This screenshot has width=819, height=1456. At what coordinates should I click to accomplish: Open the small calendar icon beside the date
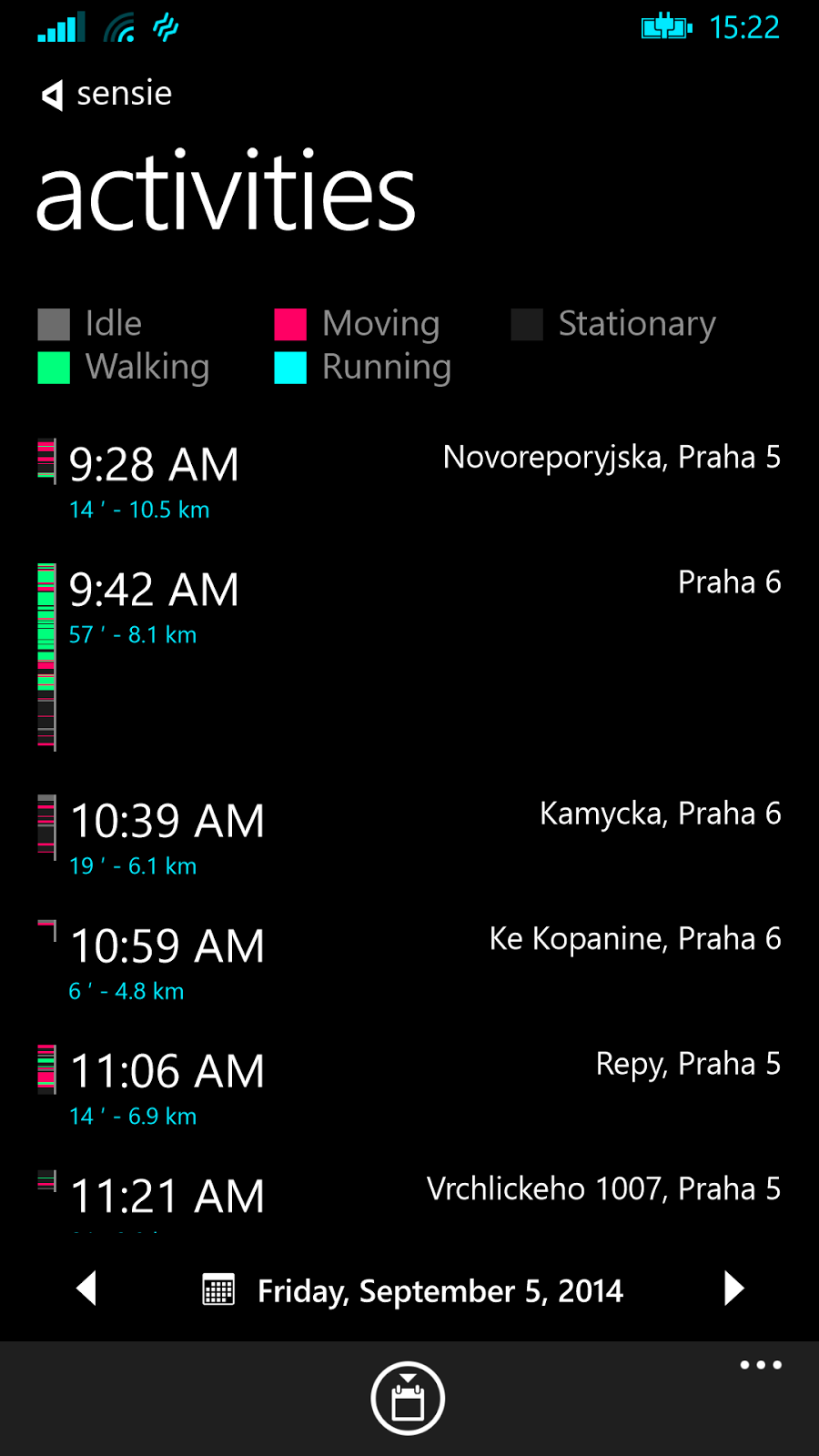tap(218, 1290)
